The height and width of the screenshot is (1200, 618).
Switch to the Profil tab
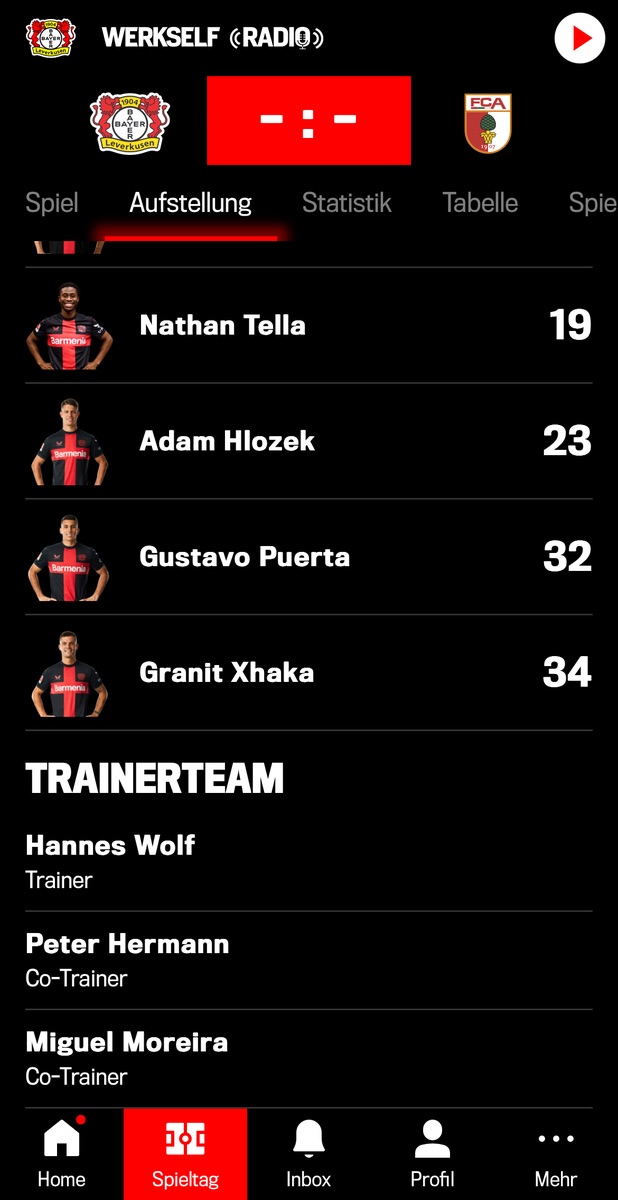432,1154
